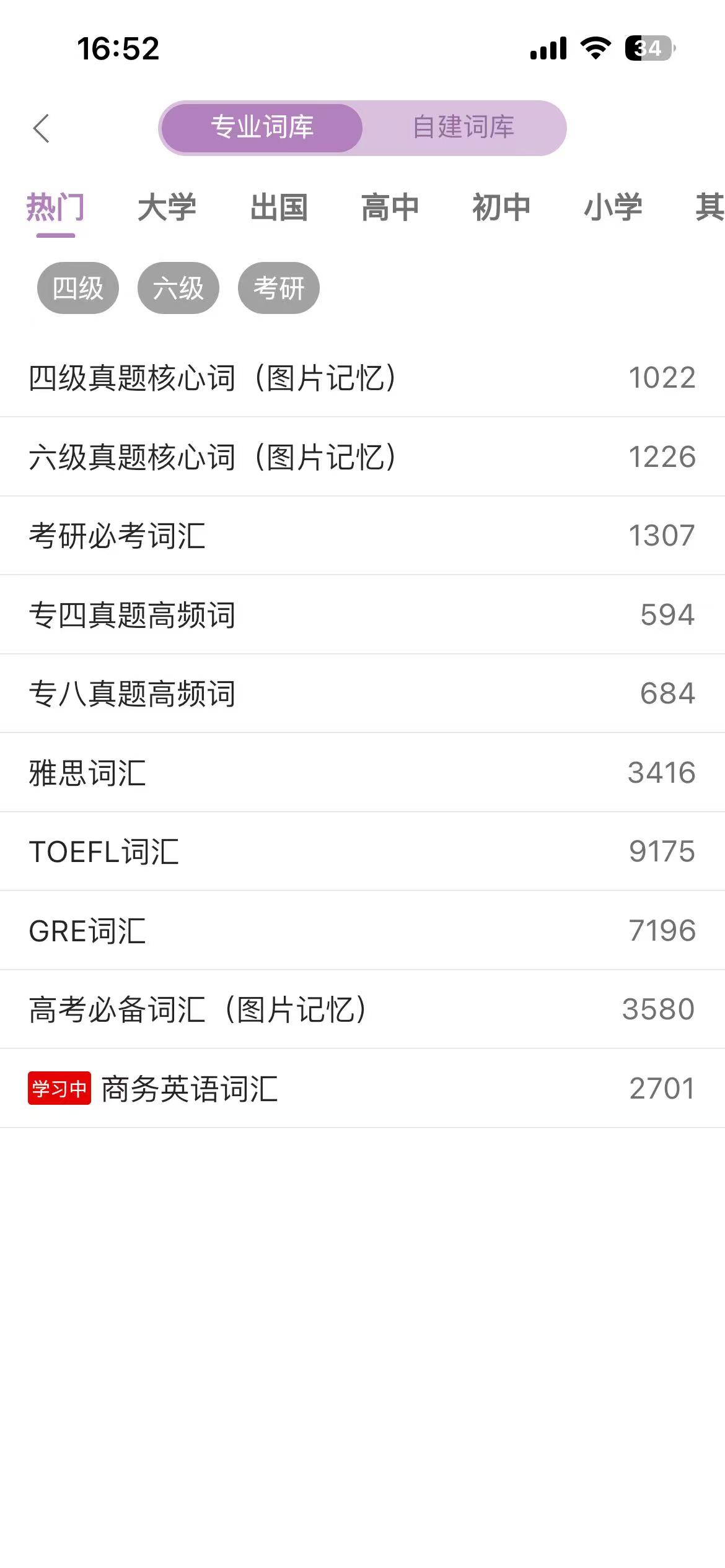This screenshot has height=1568, width=725.
Task: Filter by the 六级 chip
Action: pyautogui.click(x=178, y=288)
